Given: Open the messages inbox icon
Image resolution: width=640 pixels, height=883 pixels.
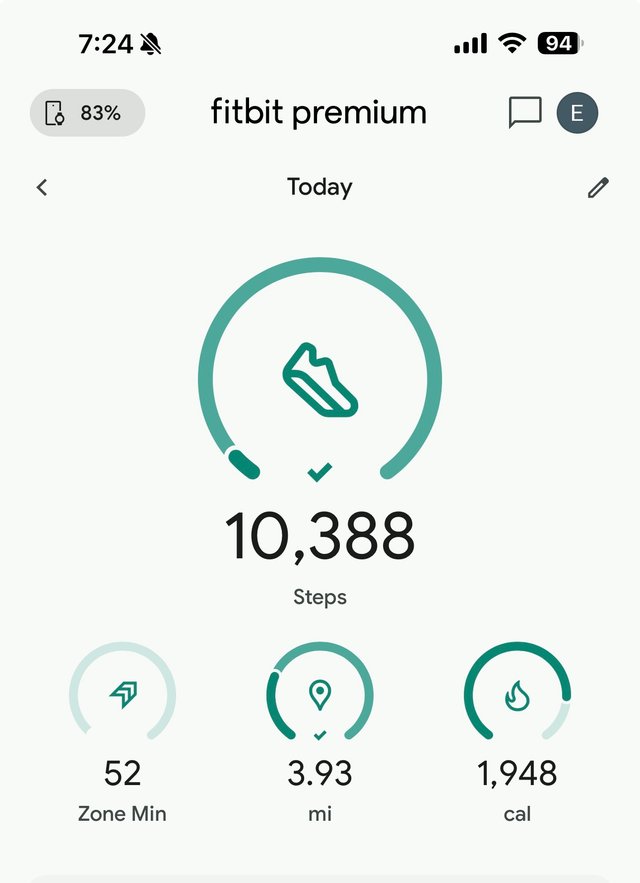Looking at the screenshot, I should click(525, 113).
